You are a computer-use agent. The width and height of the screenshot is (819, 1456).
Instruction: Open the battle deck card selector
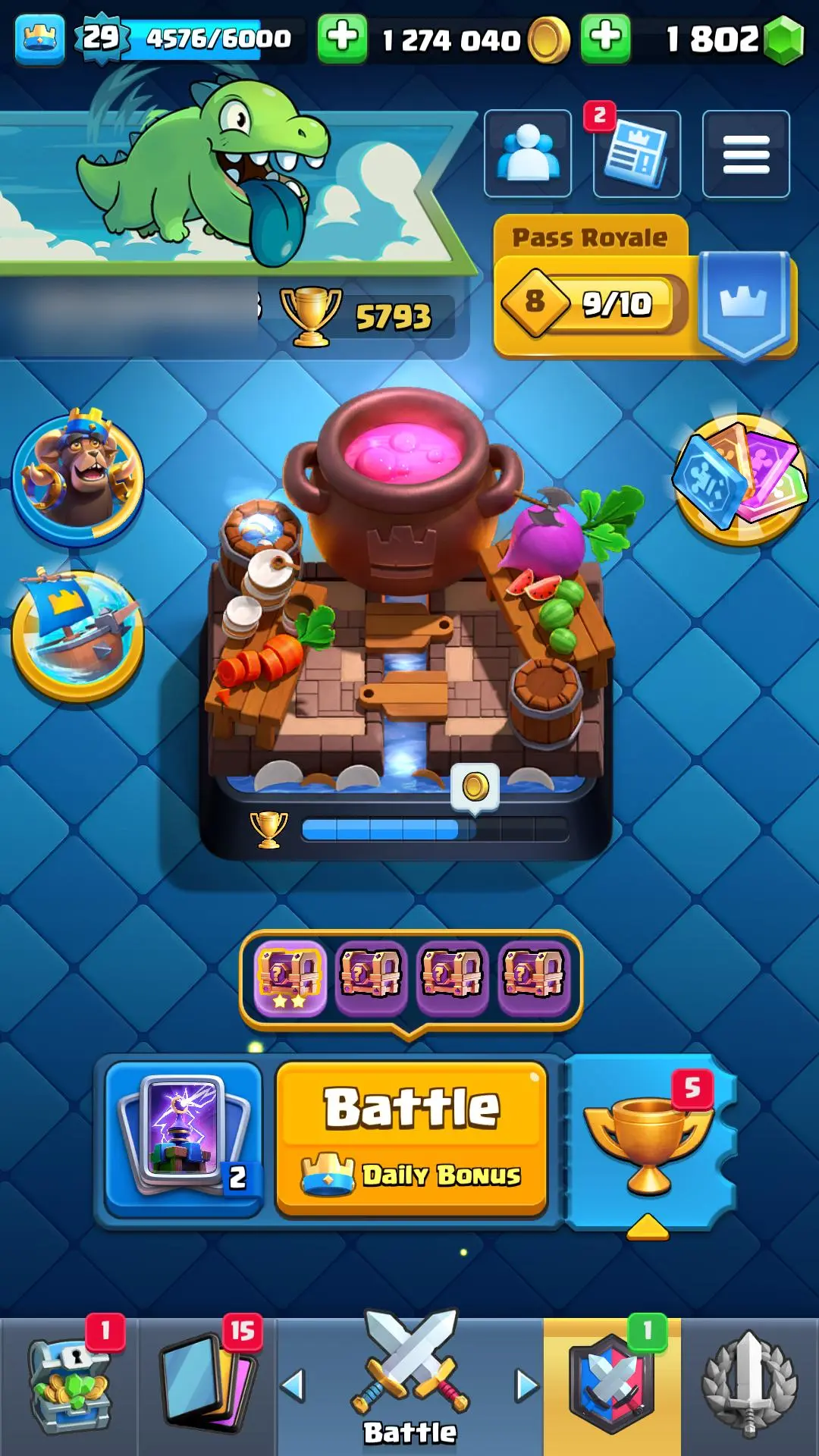[x=184, y=1137]
